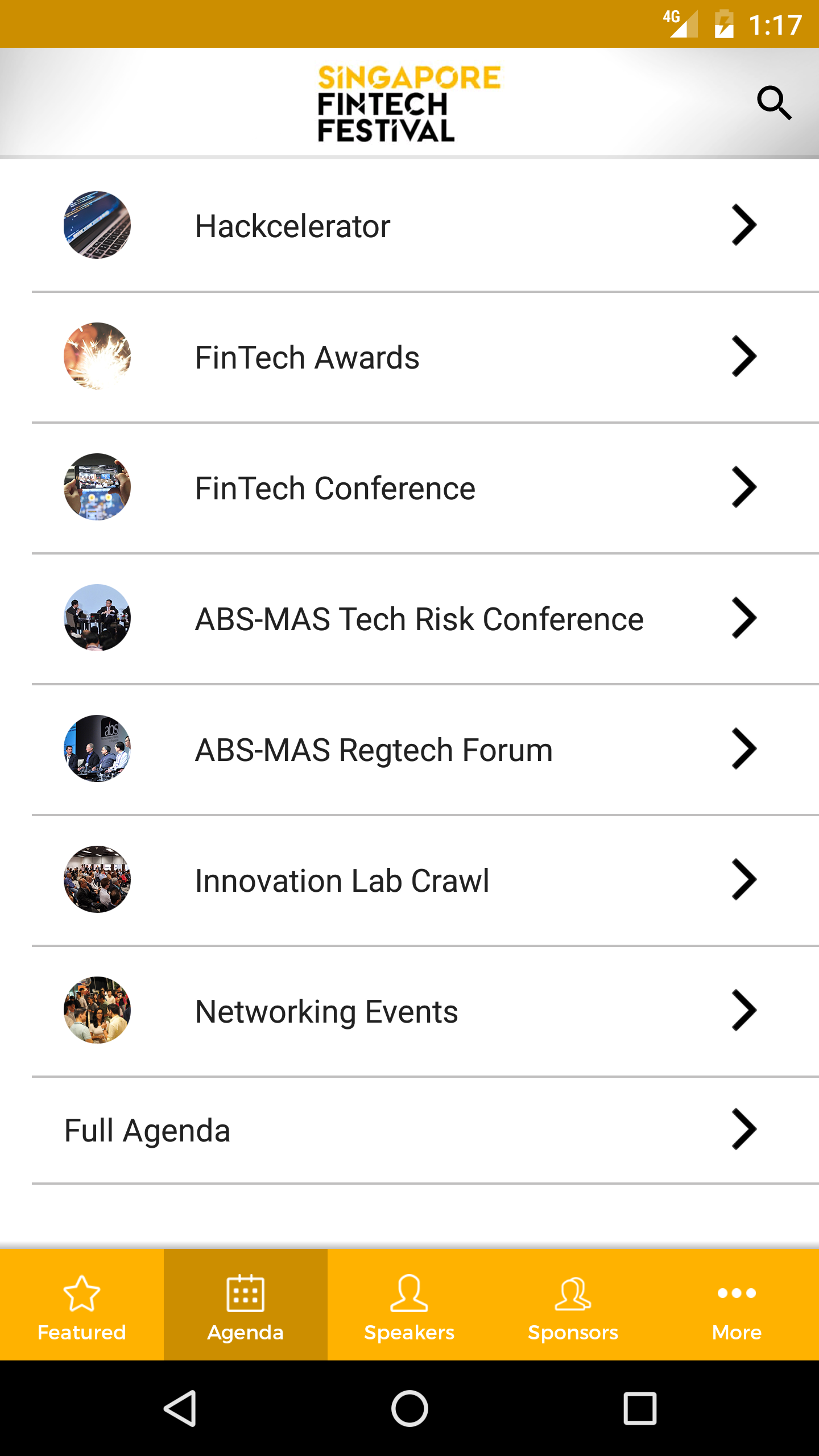This screenshot has width=819, height=1456.
Task: Select ABS-MAS Regtech Forum
Action: (409, 750)
